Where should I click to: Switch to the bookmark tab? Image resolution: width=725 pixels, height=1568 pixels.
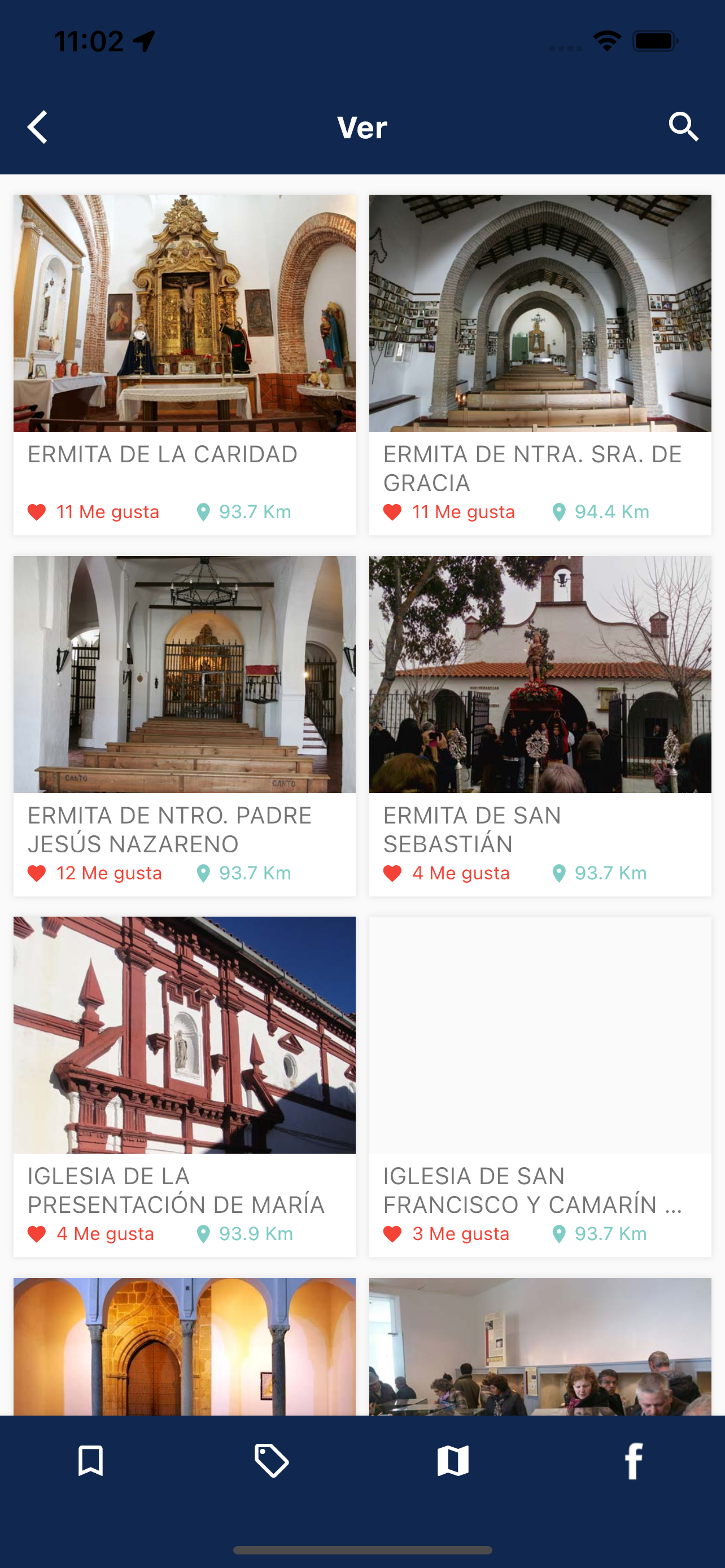tap(91, 1461)
